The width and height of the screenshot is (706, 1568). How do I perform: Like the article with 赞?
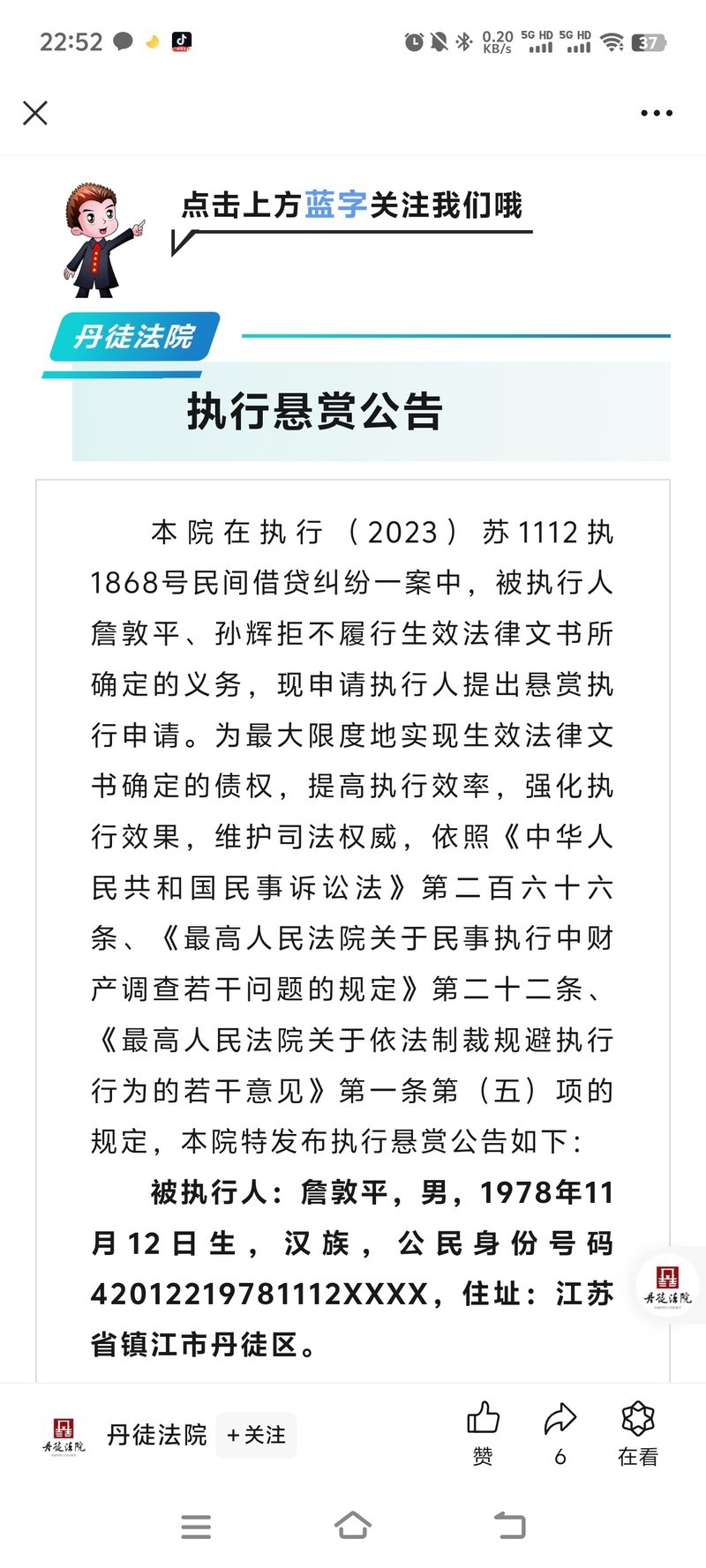pos(483,1432)
